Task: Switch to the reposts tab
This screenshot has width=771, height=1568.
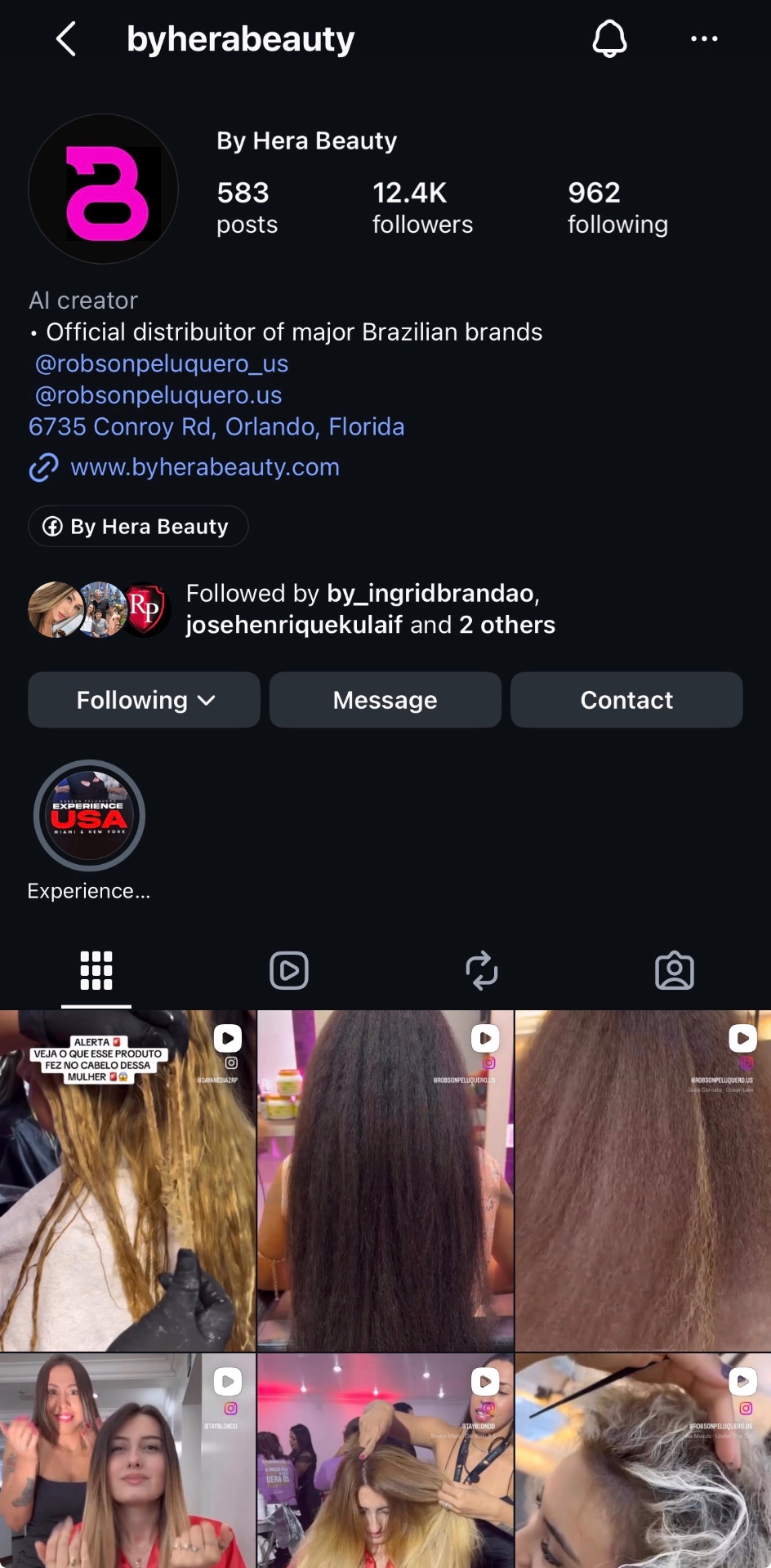Action: pos(482,970)
